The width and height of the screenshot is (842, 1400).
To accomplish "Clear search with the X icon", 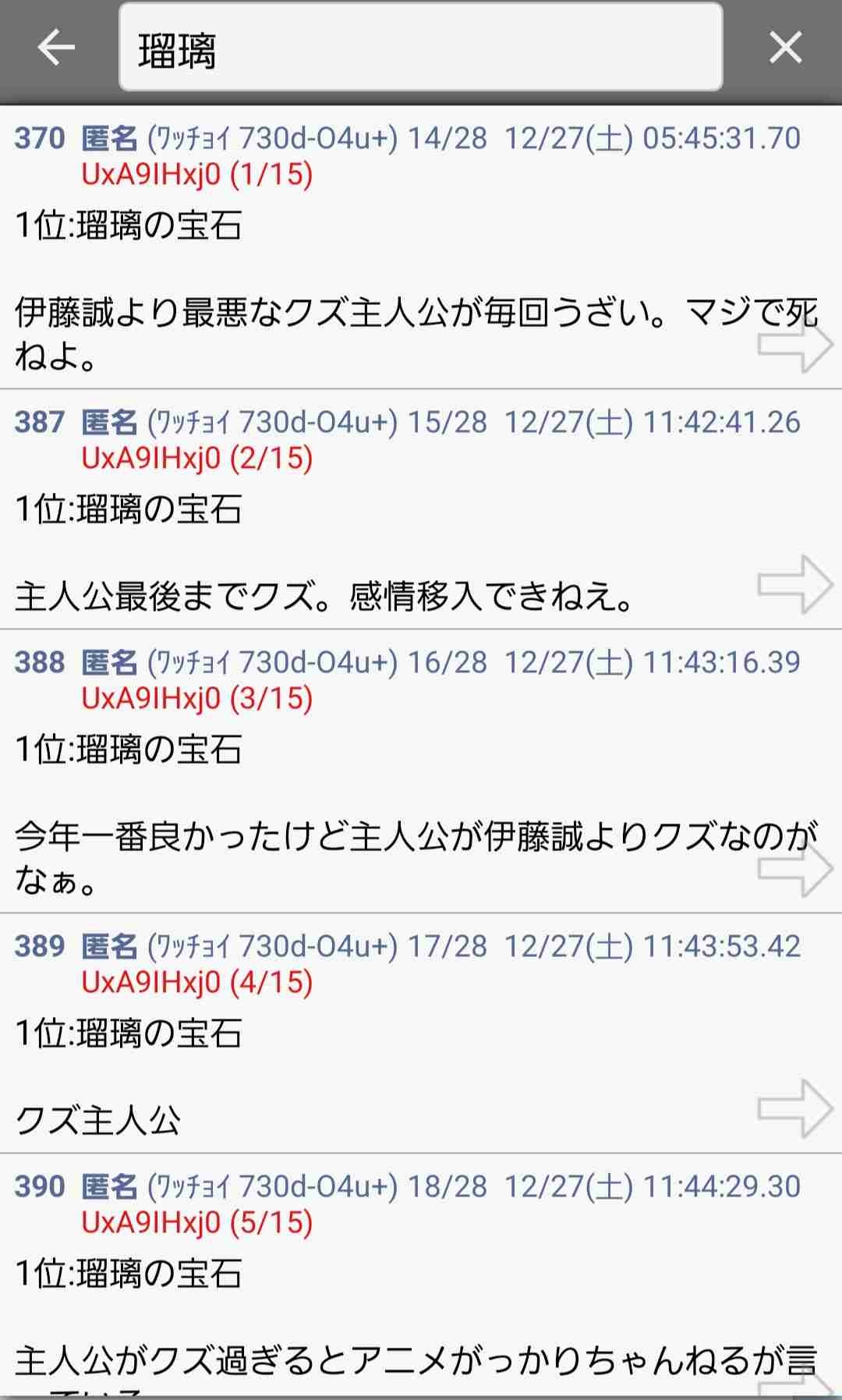I will 785,48.
